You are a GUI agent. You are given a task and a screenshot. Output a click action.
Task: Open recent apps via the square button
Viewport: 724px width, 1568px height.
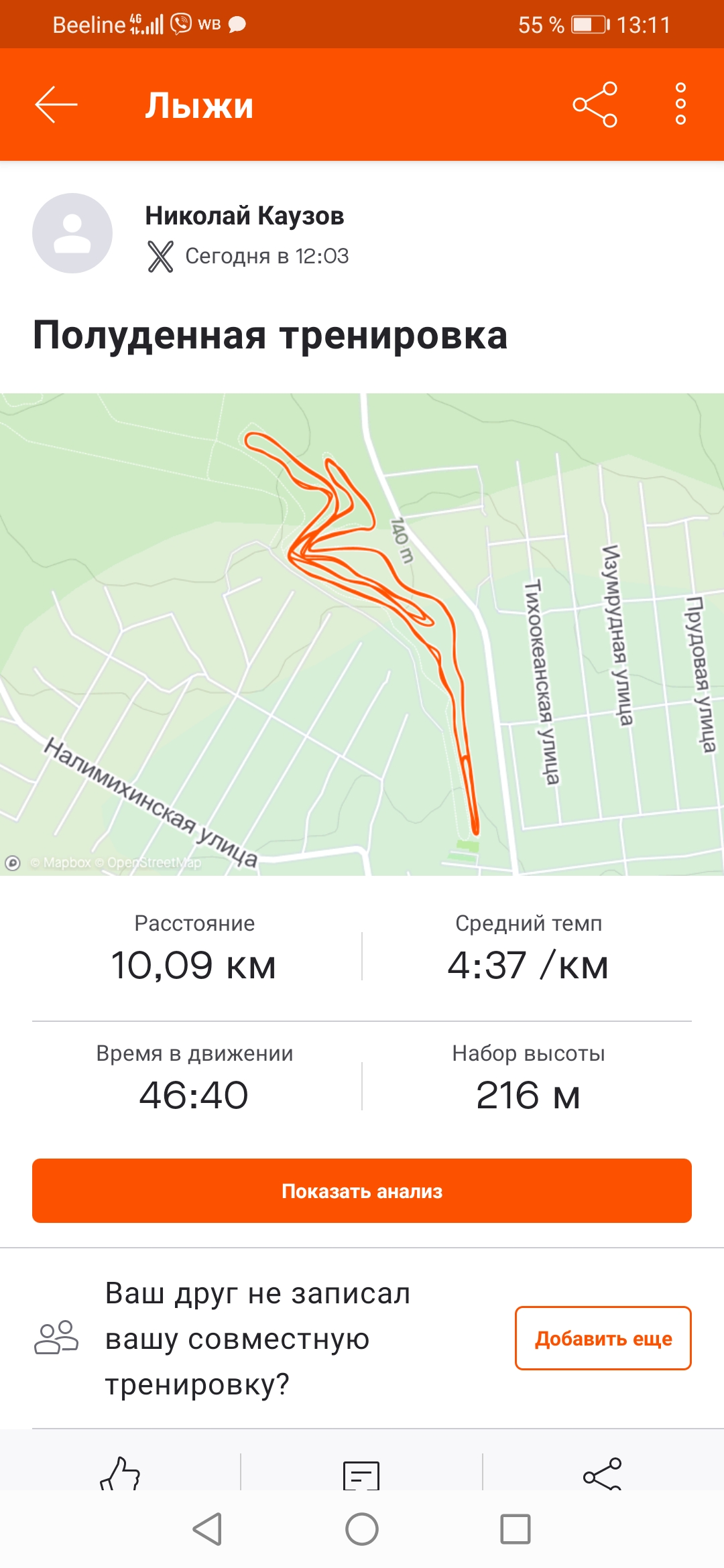click(x=516, y=1529)
